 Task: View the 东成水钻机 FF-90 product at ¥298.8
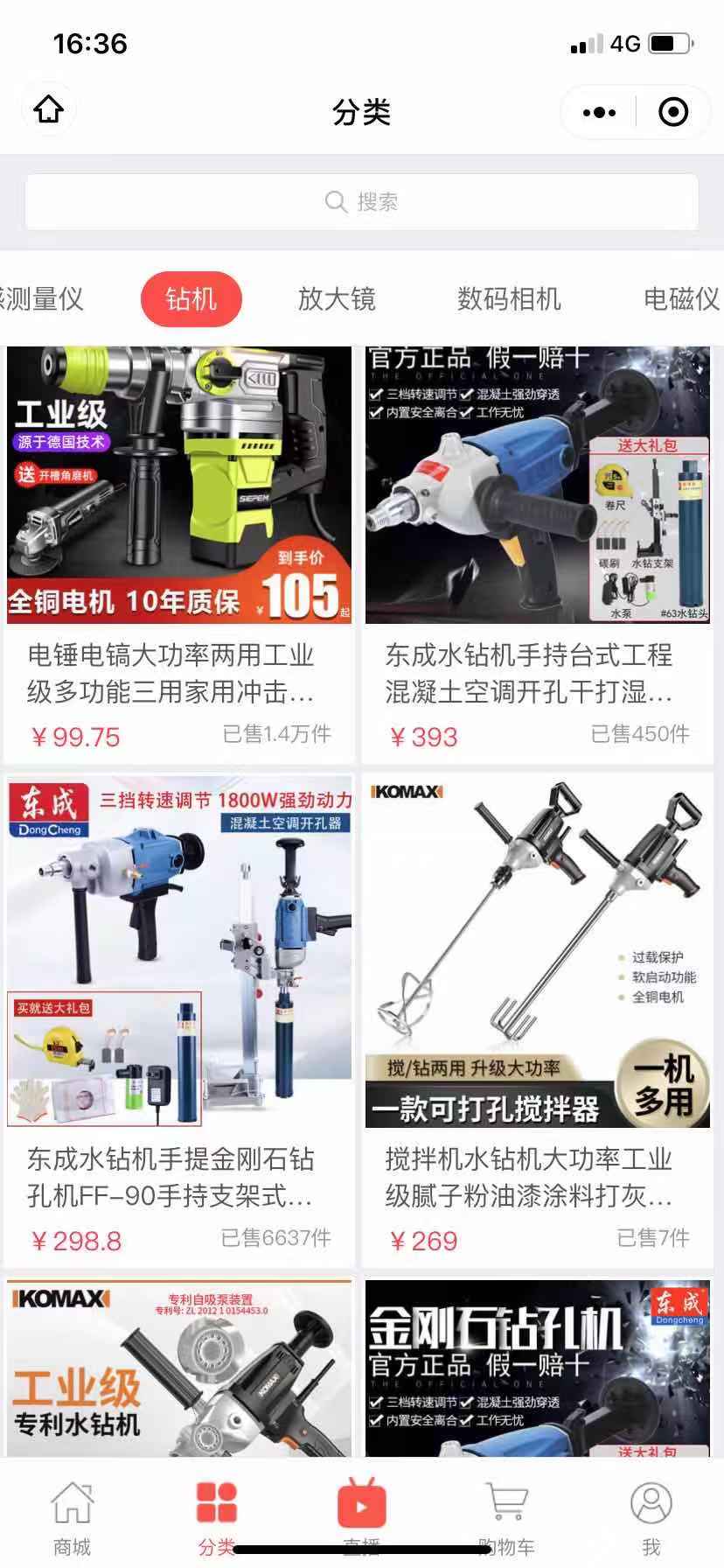point(179,1015)
